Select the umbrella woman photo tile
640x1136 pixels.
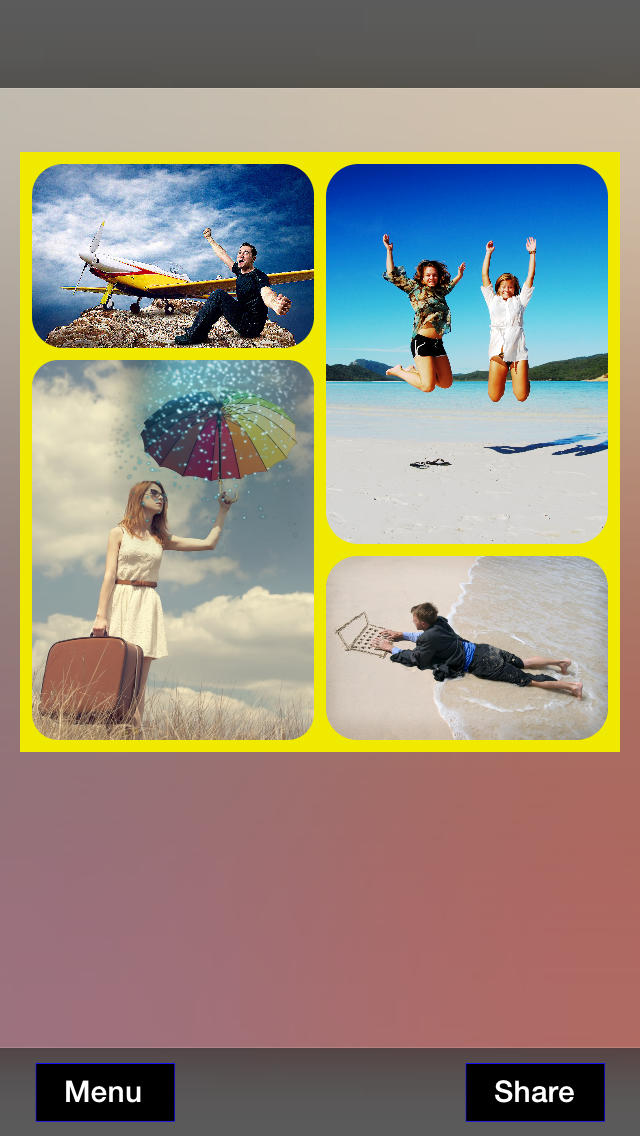pos(173,550)
